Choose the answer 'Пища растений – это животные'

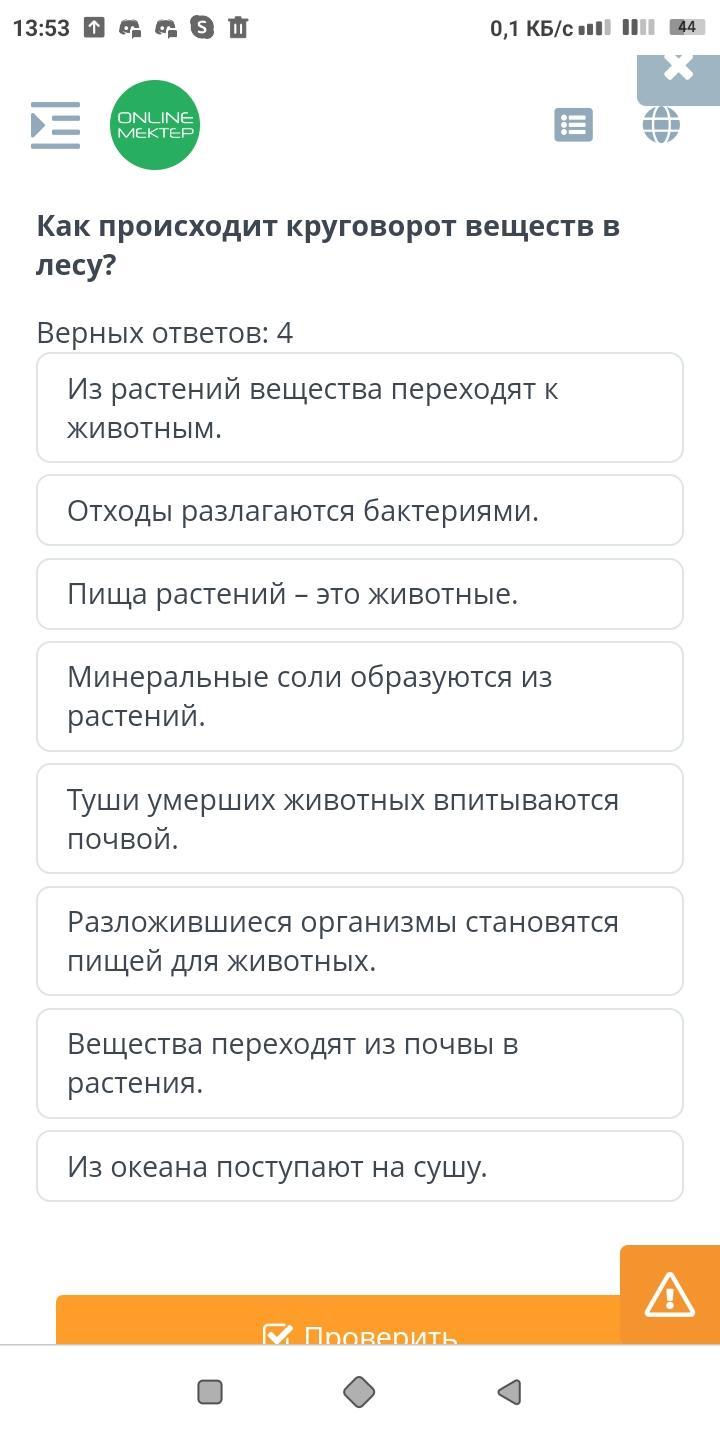click(x=360, y=594)
